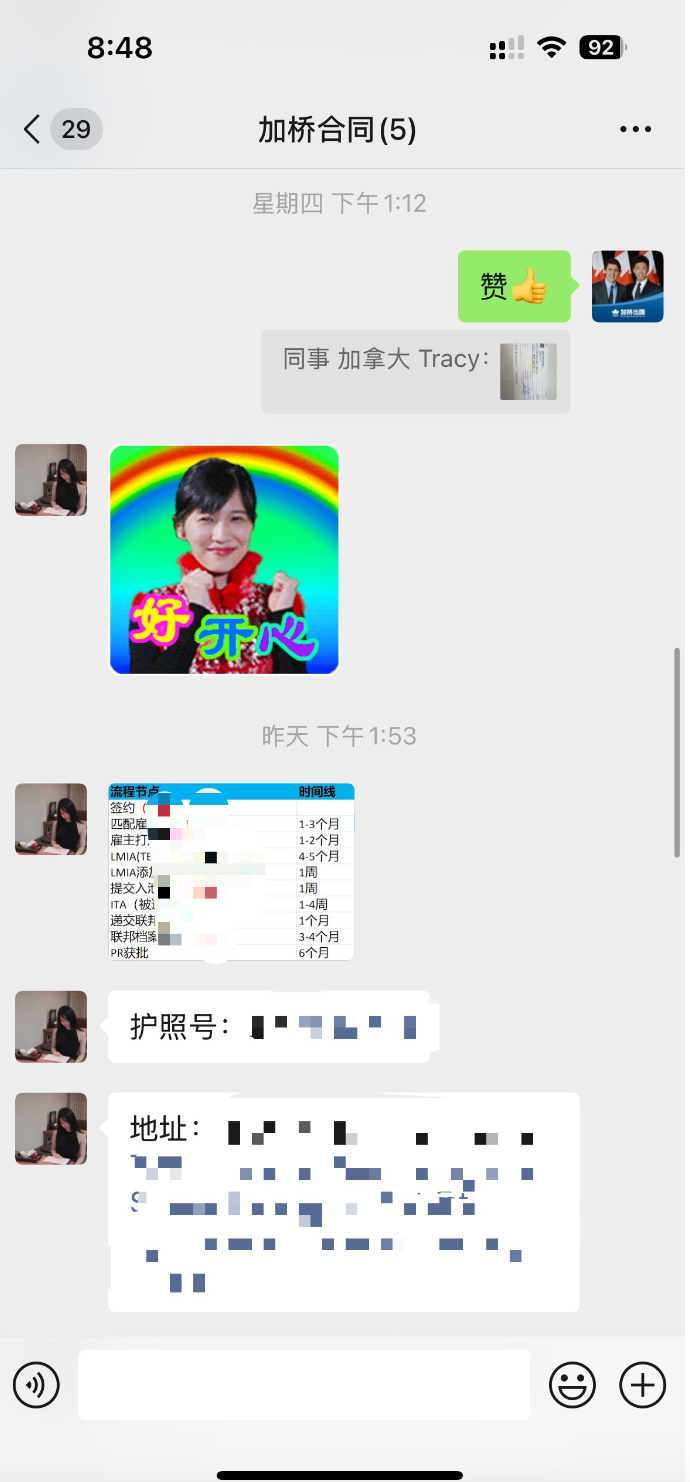Open the group chat info menu
The width and height of the screenshot is (690, 1482).
point(636,129)
